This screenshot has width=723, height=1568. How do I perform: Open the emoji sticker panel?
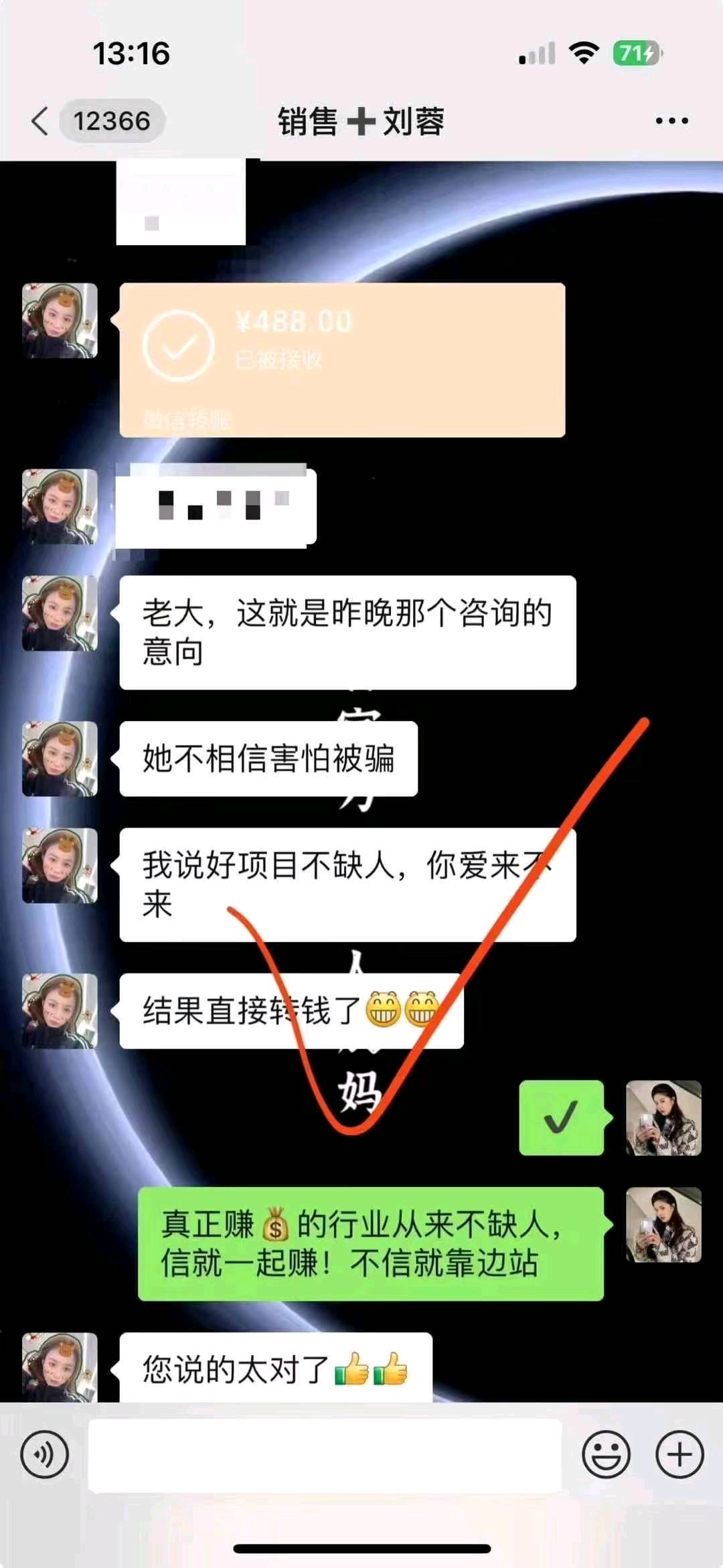(606, 1454)
